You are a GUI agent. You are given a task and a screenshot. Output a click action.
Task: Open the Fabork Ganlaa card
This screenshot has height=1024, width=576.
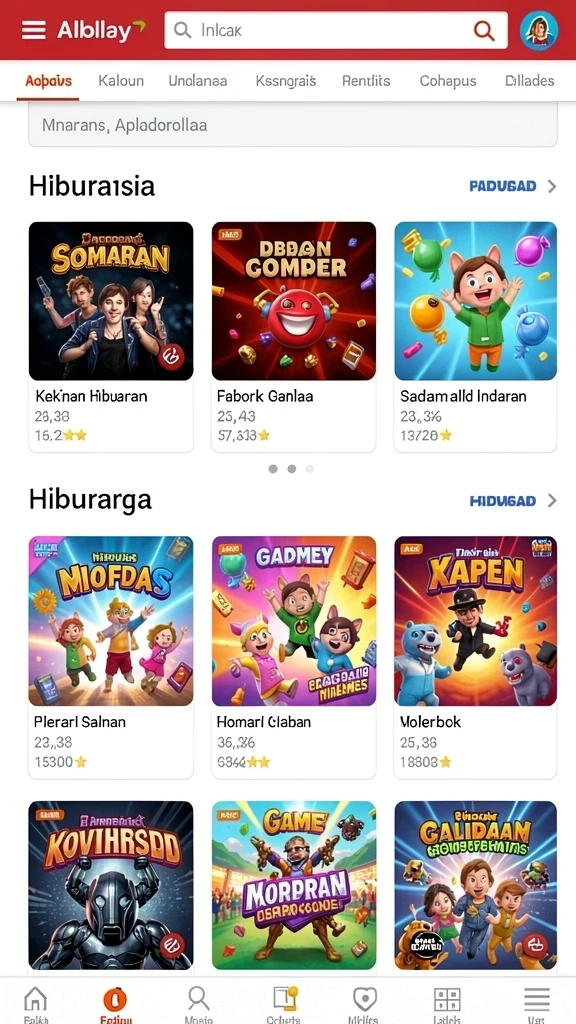294,337
